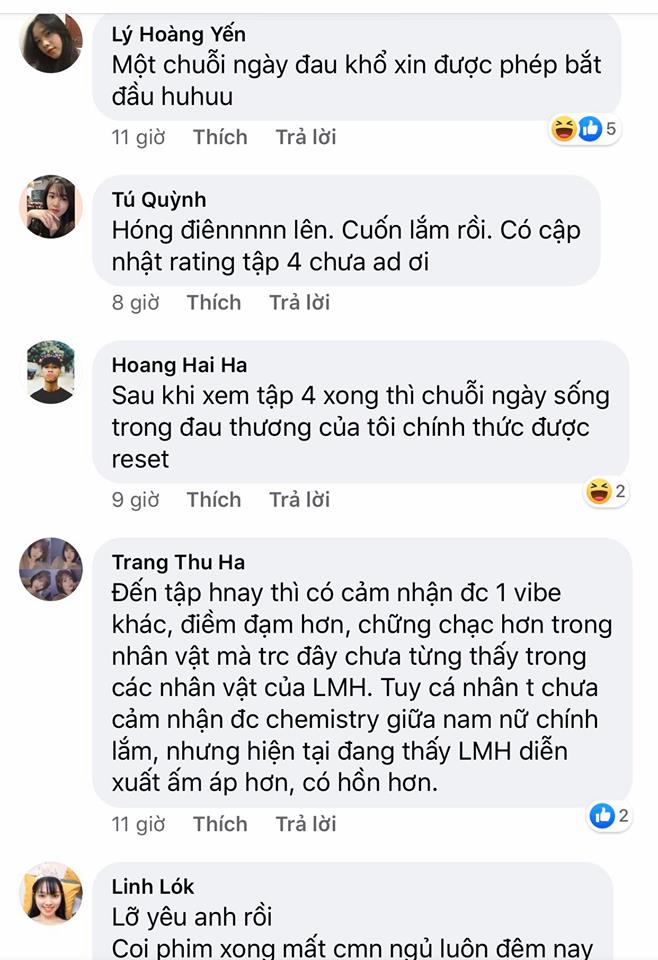The height and width of the screenshot is (960, 658).
Task: Like Hoang Hai Ha's comment
Action: coord(214,499)
